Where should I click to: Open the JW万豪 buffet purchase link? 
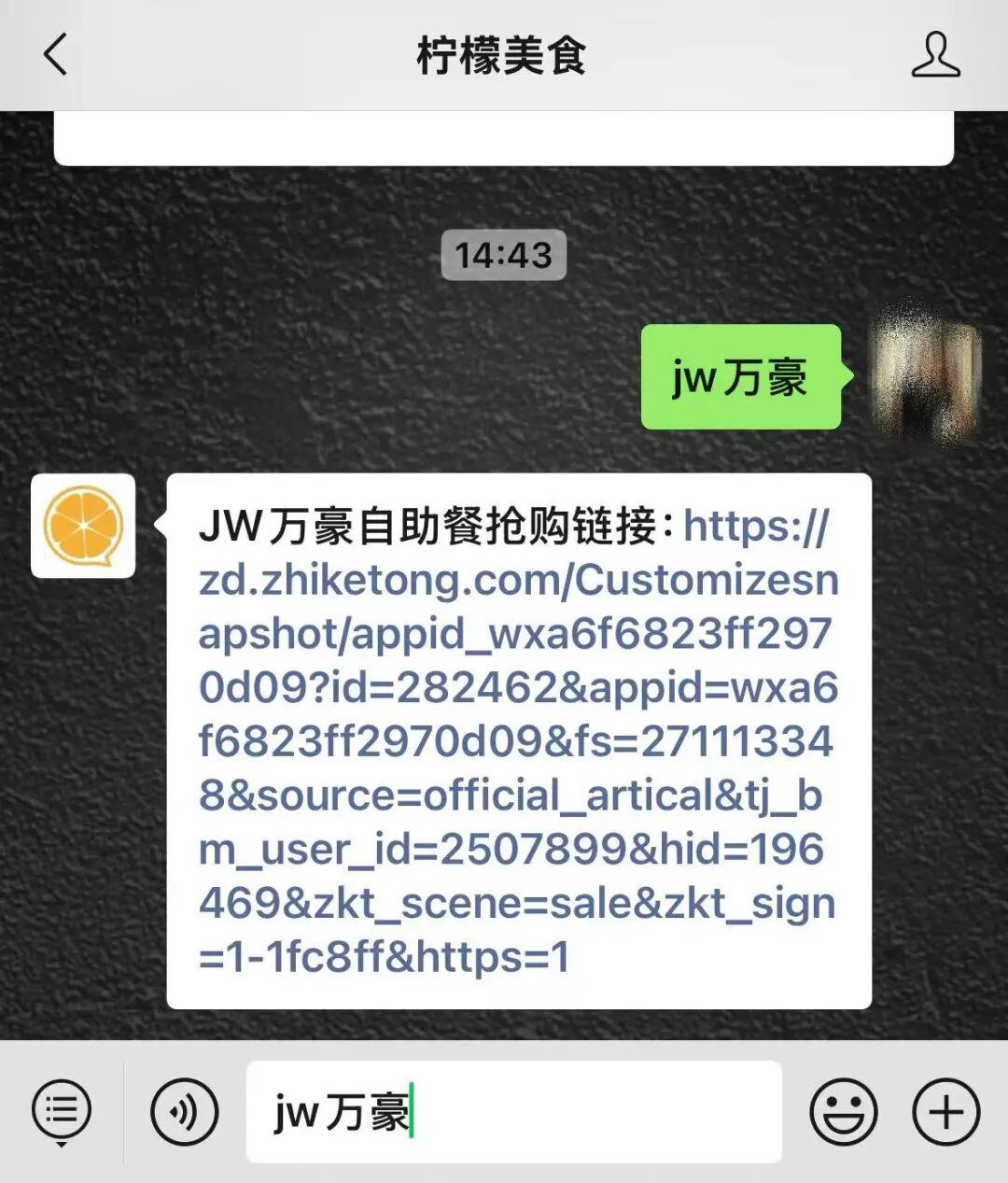(516, 740)
